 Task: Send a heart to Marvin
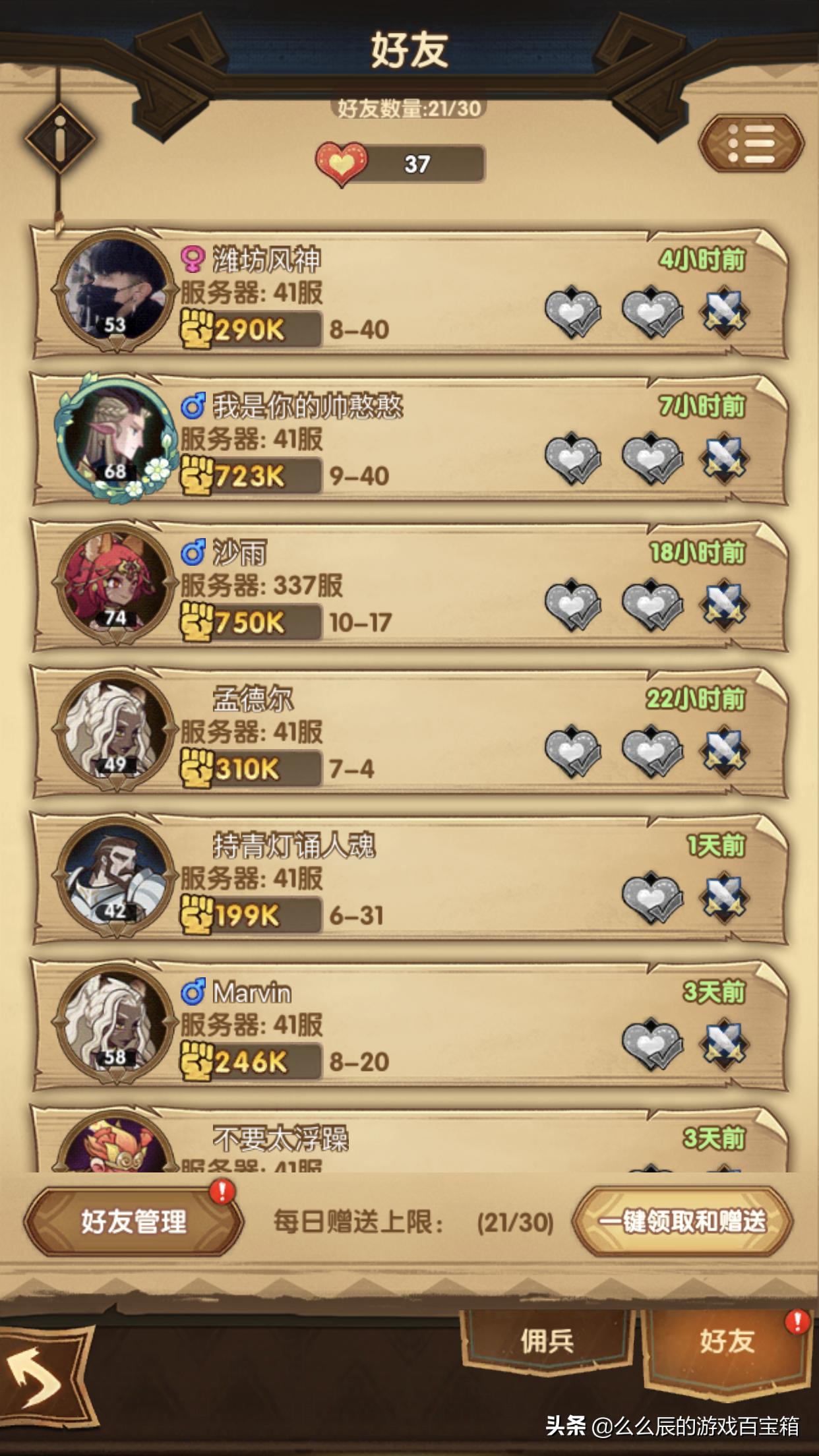tap(652, 1045)
